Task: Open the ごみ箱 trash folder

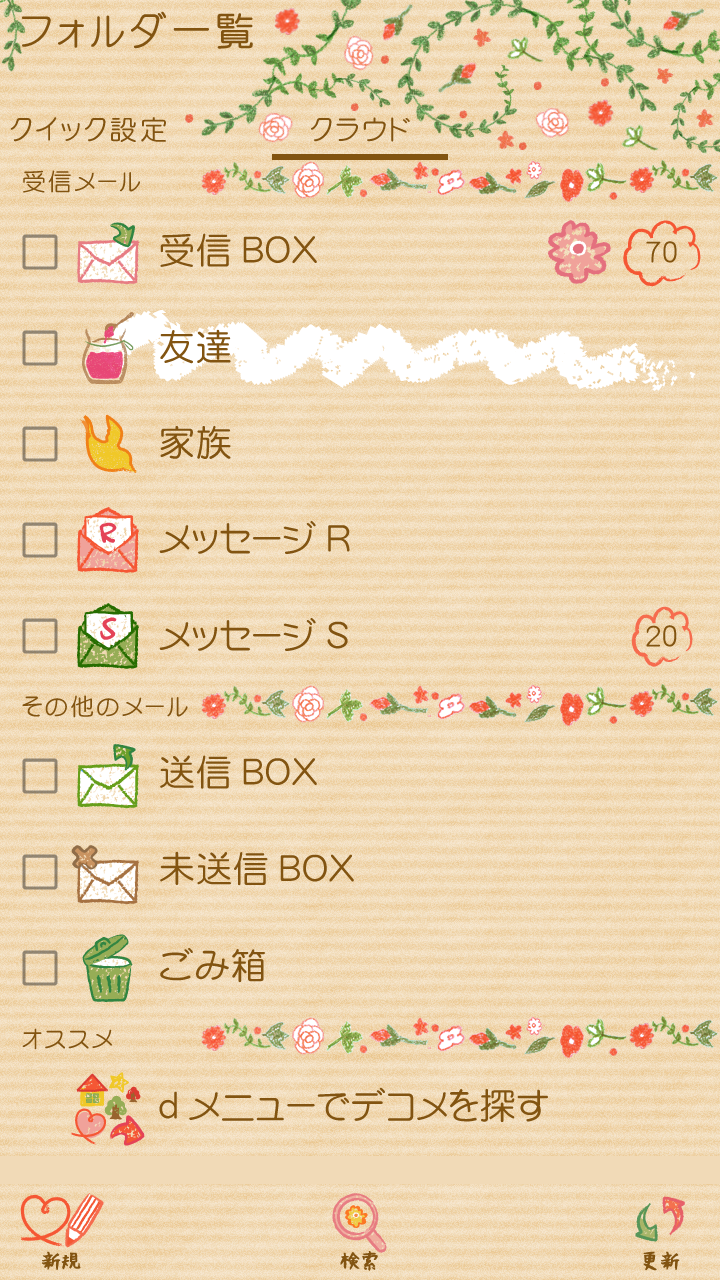Action: (212, 967)
